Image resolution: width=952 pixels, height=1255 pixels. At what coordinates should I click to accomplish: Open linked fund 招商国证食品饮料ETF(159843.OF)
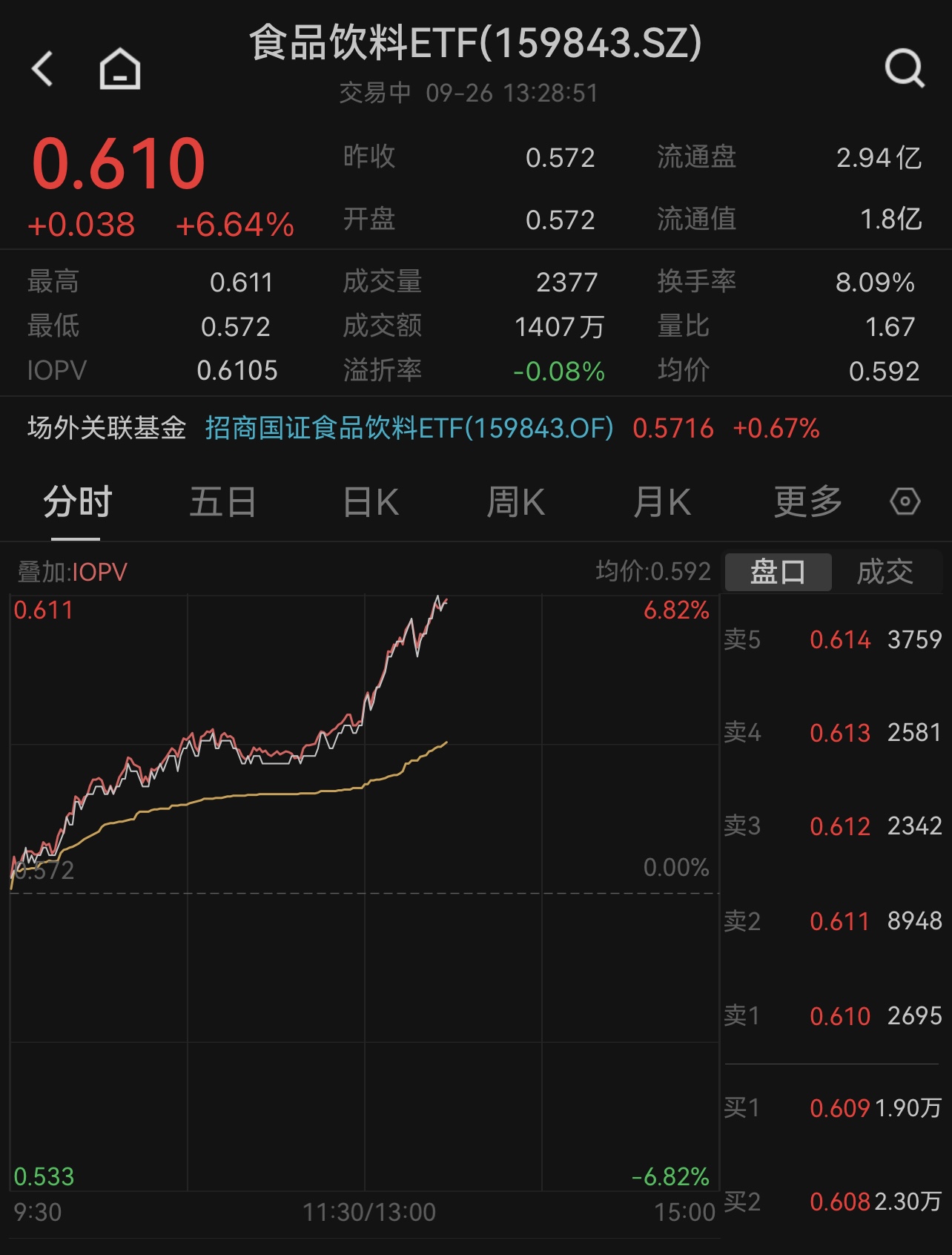click(x=409, y=428)
